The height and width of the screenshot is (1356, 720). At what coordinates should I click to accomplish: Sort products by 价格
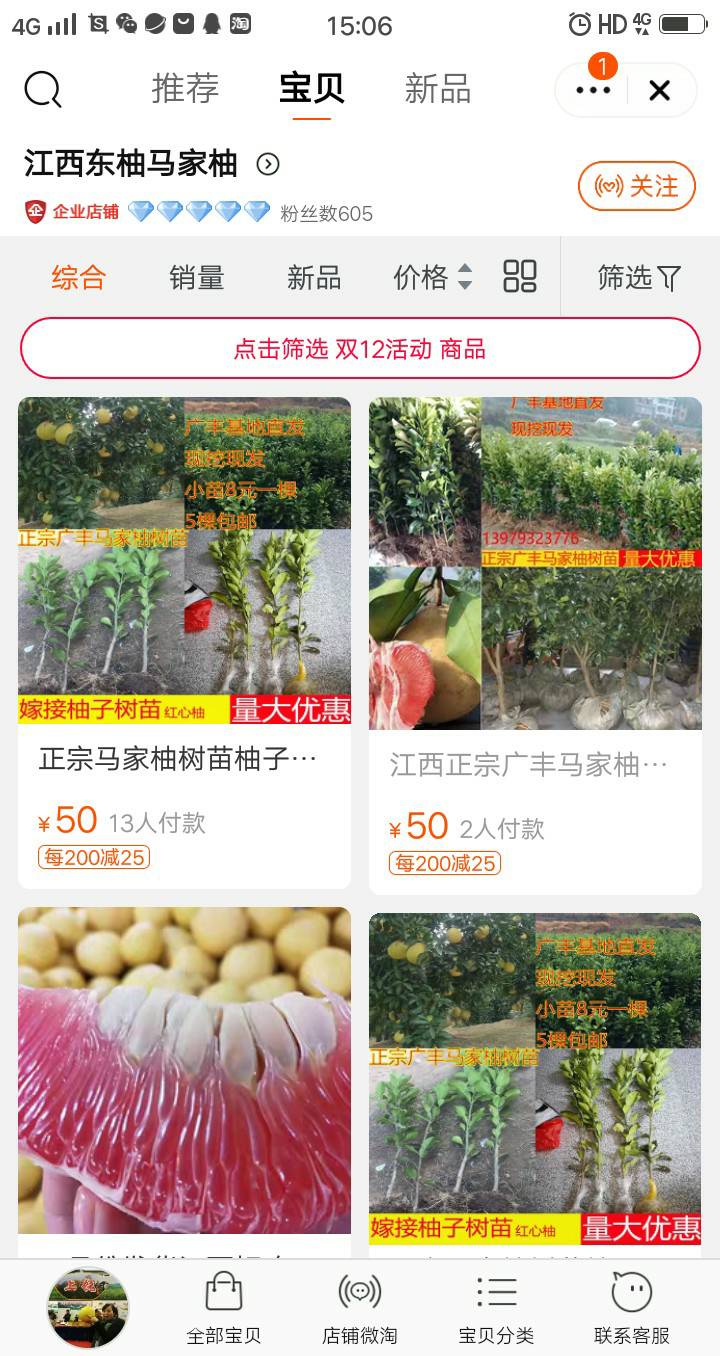click(x=433, y=277)
